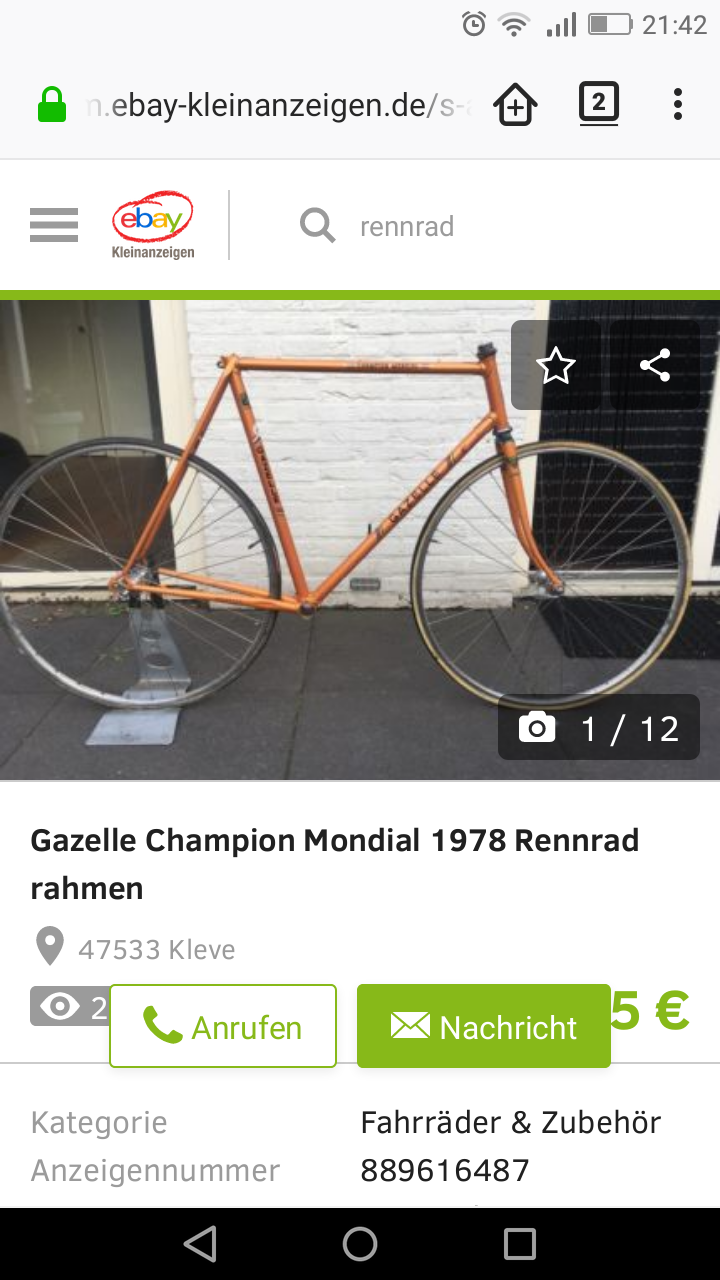Add page to home screen
Screen dimensions: 720x1280
coord(516,104)
